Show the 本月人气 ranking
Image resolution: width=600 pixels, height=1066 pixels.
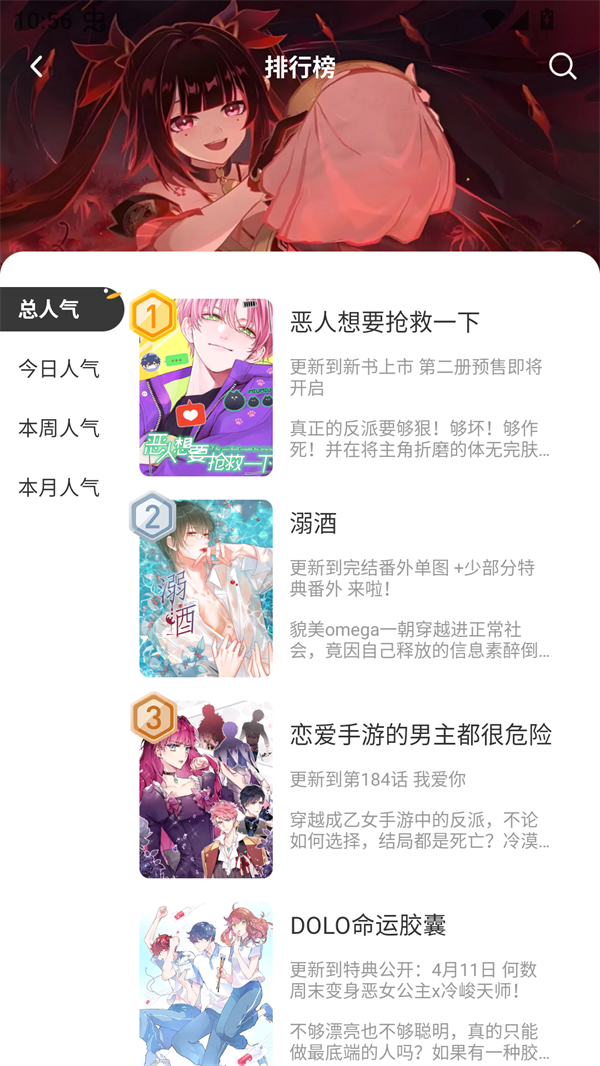pyautogui.click(x=59, y=488)
